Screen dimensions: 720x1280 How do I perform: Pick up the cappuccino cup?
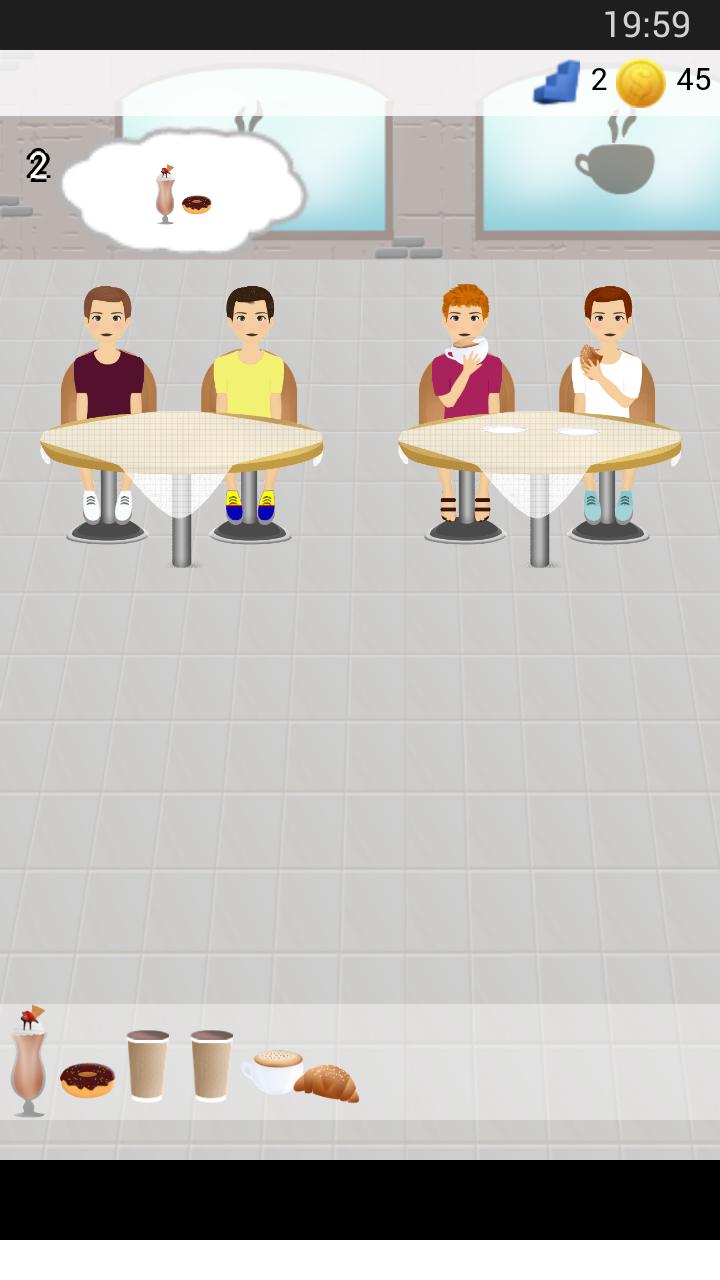[272, 1071]
